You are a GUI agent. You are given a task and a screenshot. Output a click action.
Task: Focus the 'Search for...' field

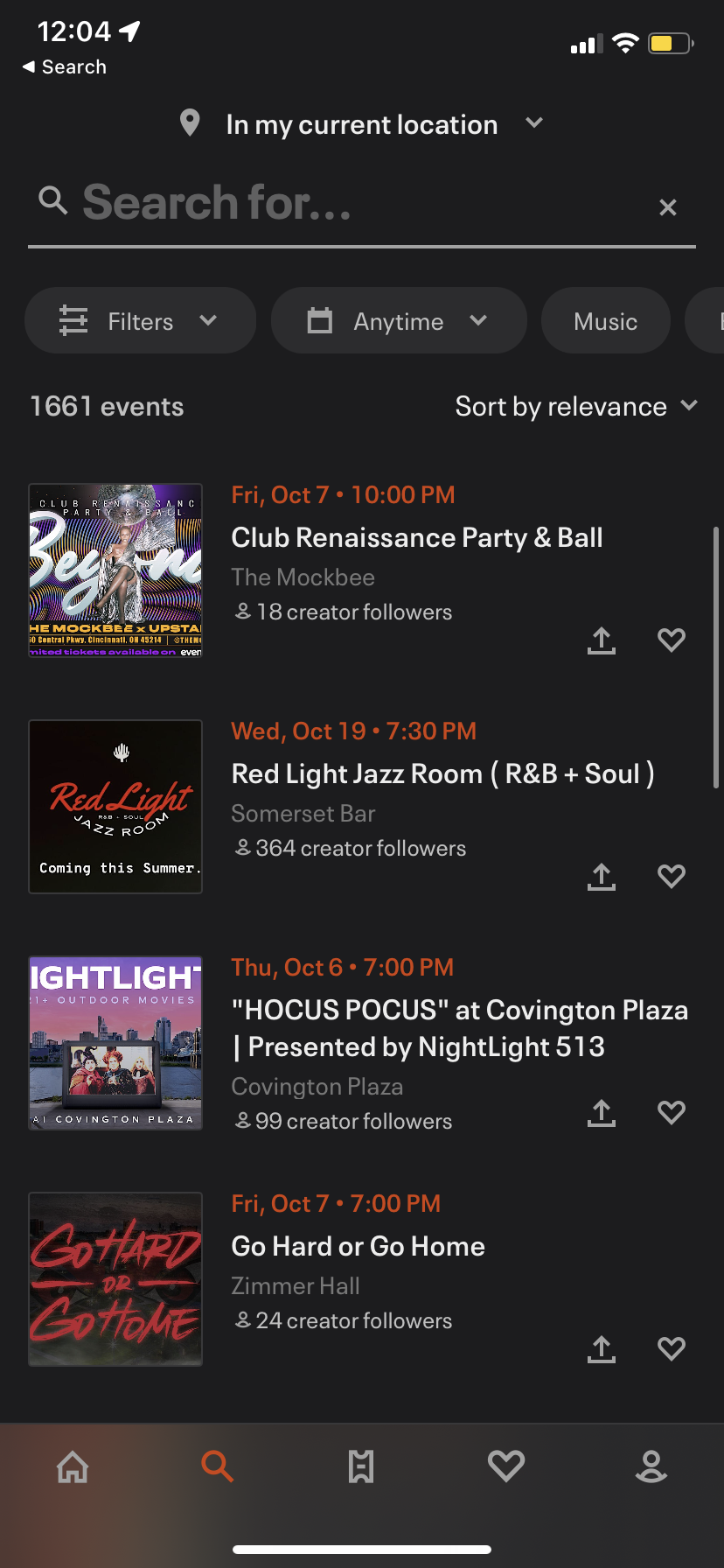tap(350, 204)
